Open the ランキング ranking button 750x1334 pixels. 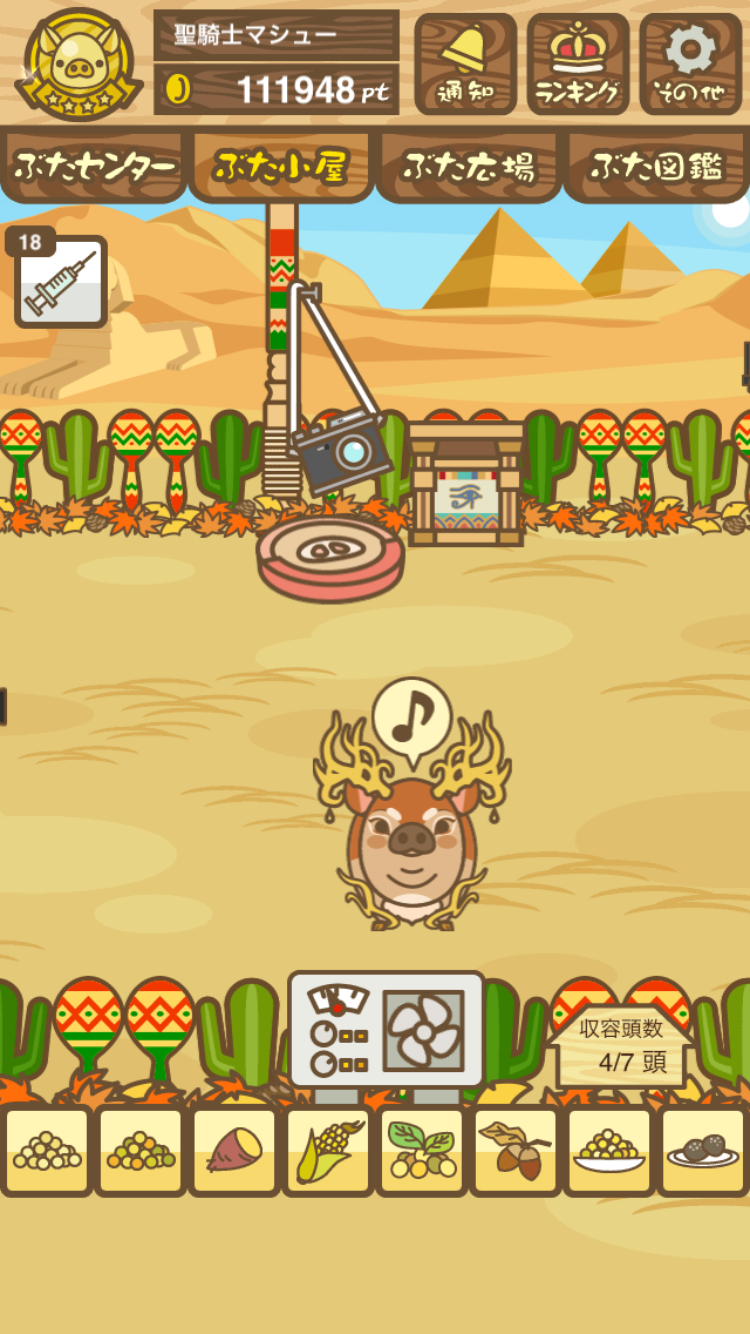point(578,64)
